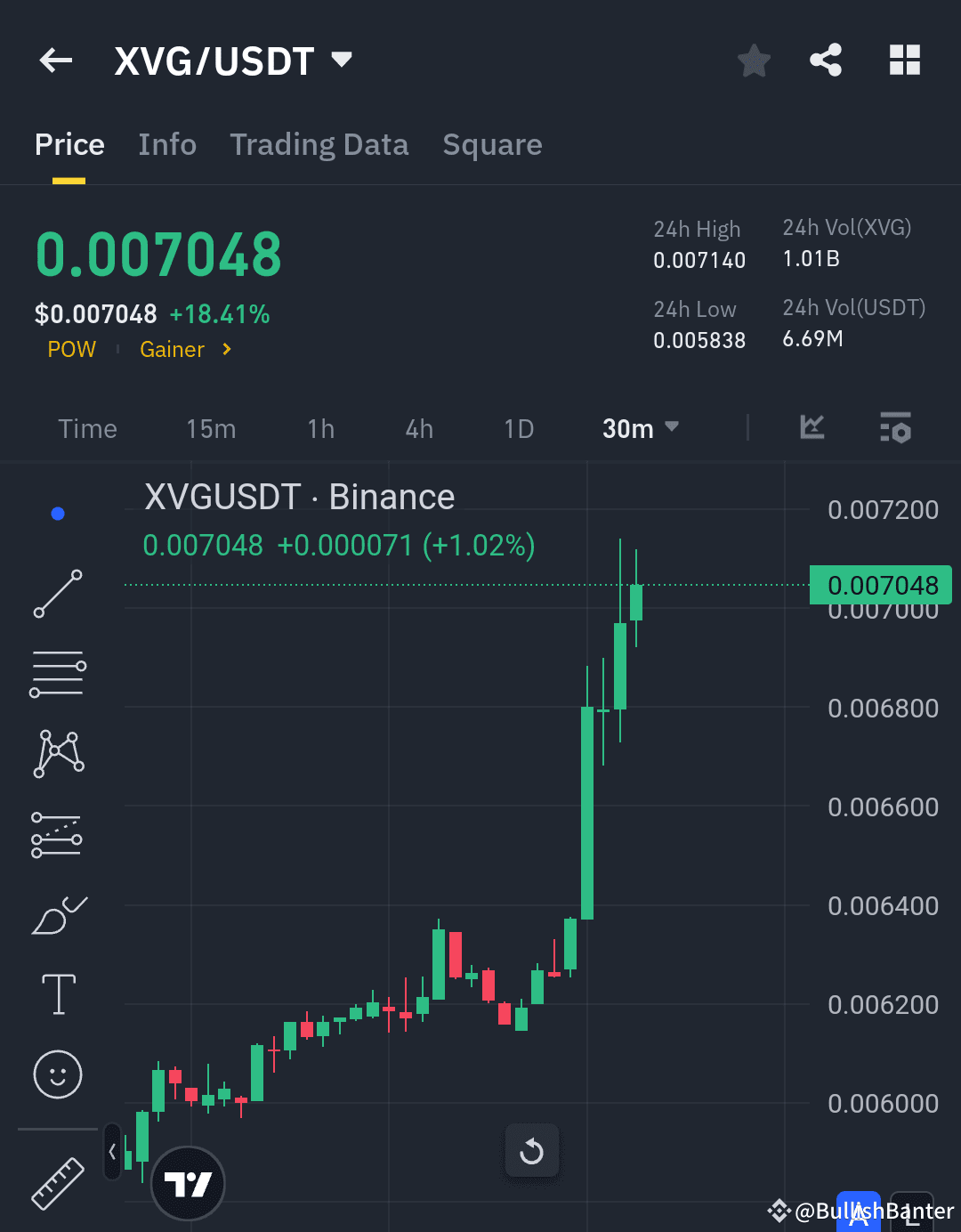Screen dimensions: 961x1232
Task: Collapse the drawing tools sidebar
Action: click(112, 1150)
